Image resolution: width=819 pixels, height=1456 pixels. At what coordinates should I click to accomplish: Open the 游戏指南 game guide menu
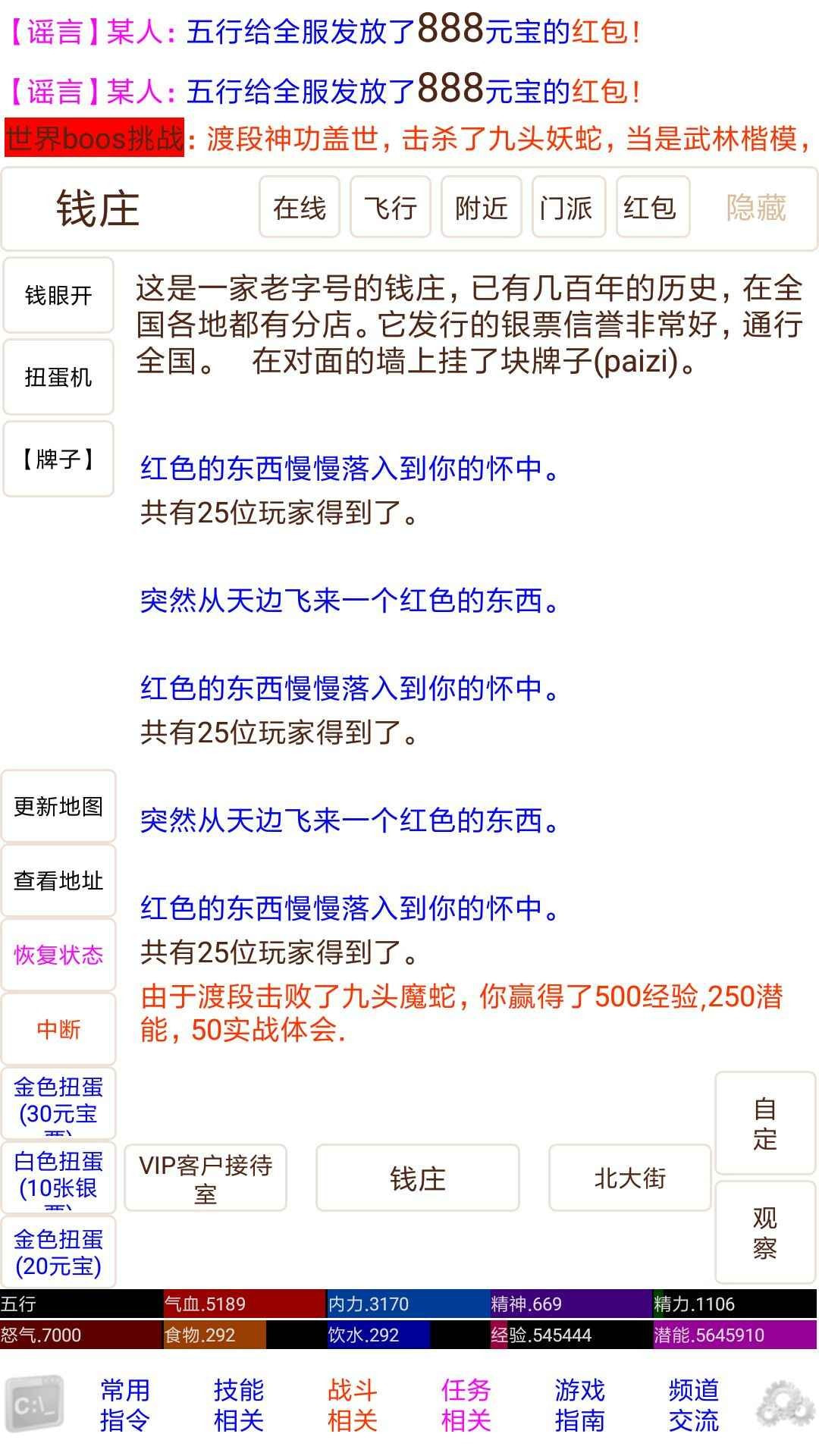[580, 1404]
